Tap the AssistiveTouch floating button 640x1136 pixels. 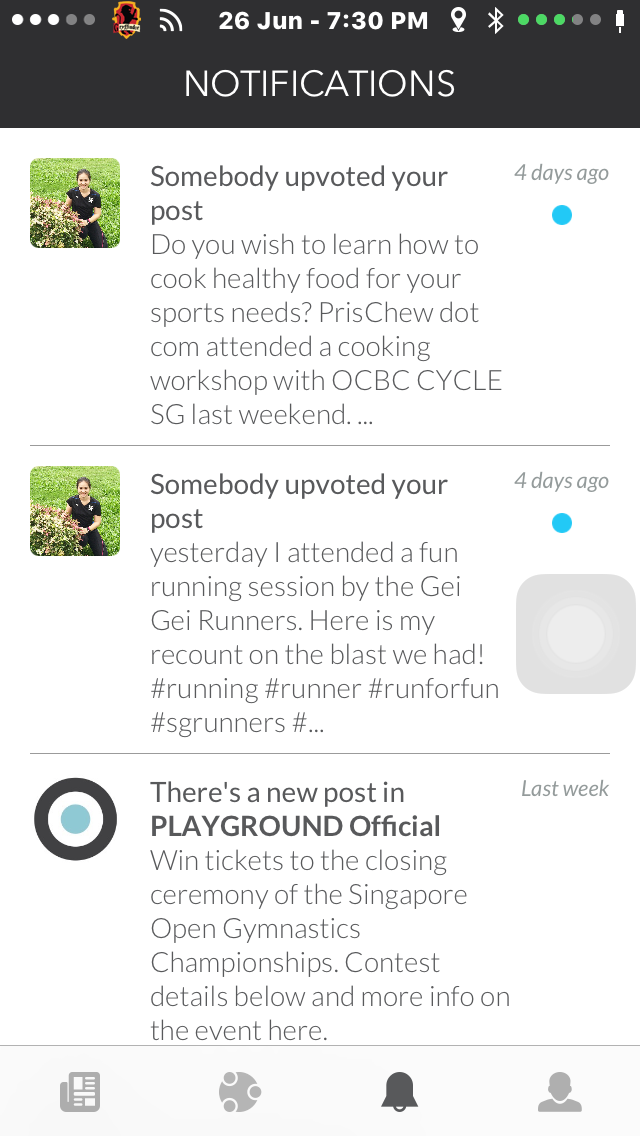[576, 634]
